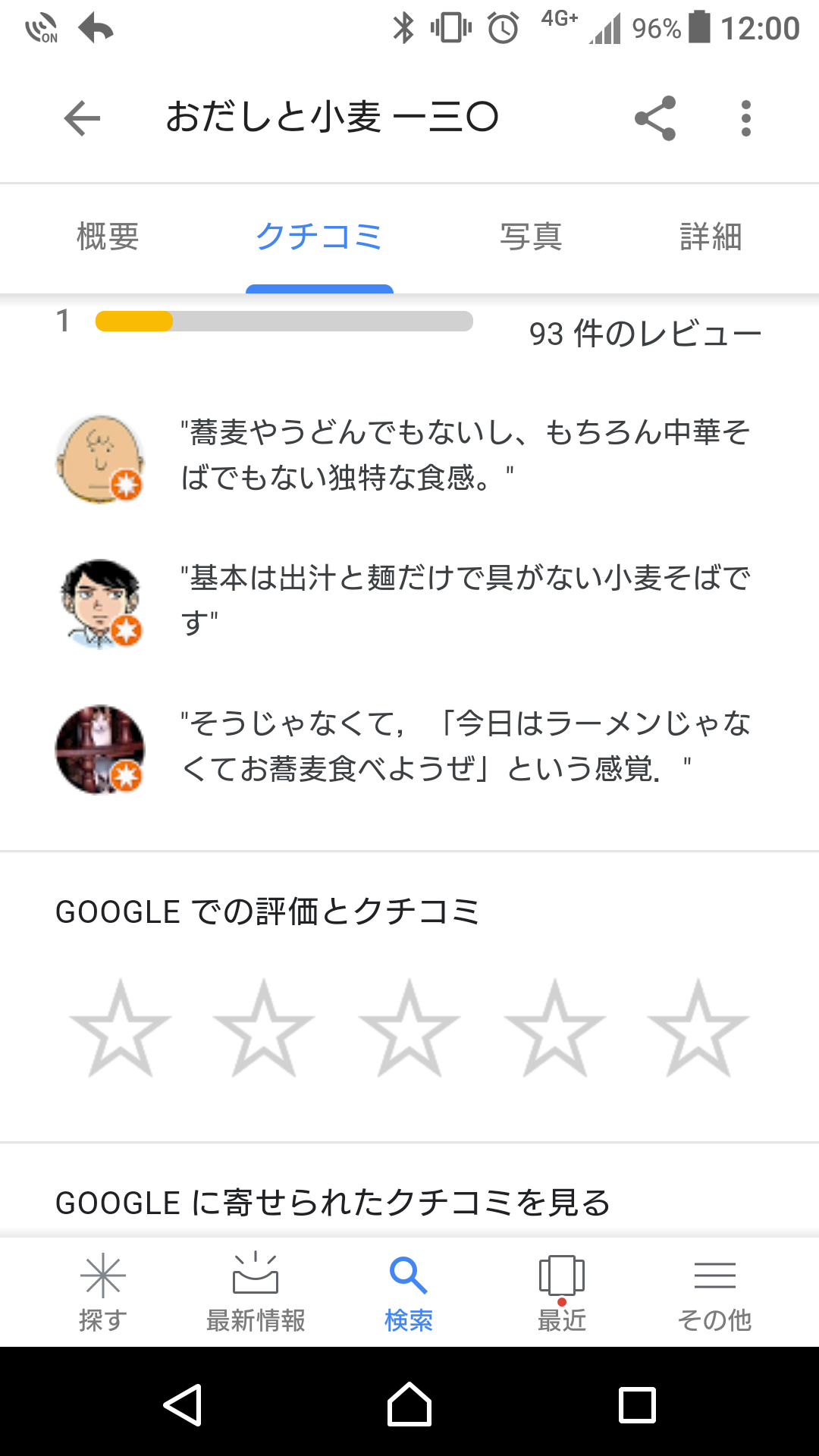Open 最近 in bottom navigation
Image resolution: width=819 pixels, height=1456 pixels.
[x=562, y=1292]
